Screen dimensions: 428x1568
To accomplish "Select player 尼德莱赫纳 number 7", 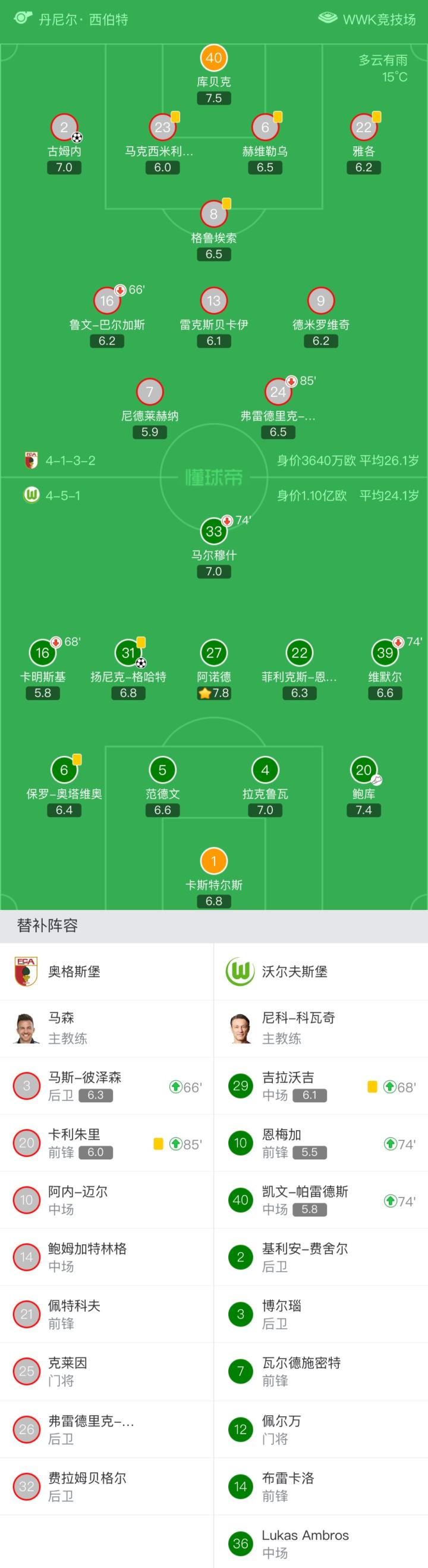I will coord(150,392).
